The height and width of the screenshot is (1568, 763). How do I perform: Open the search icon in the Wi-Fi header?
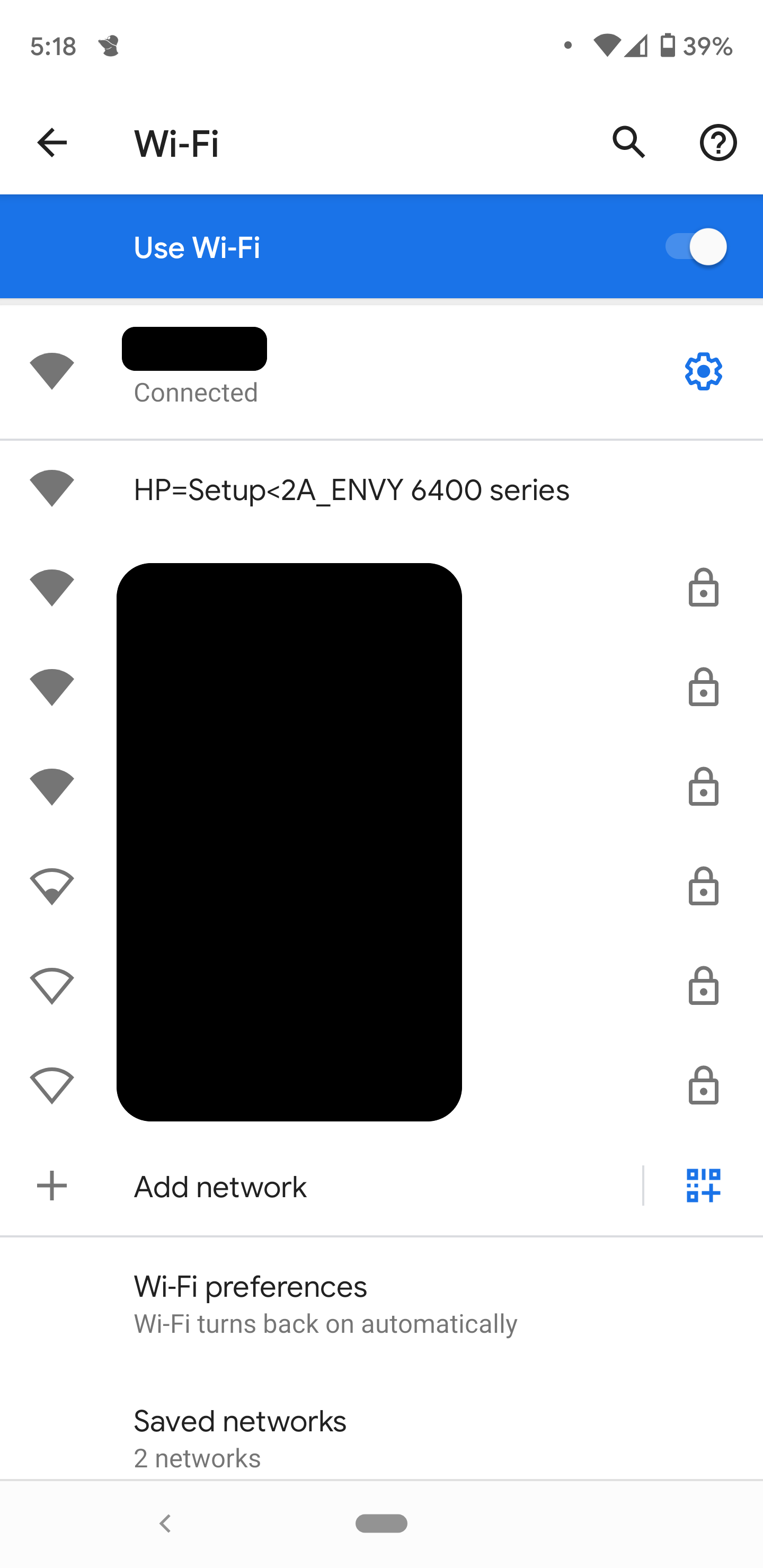tap(629, 143)
